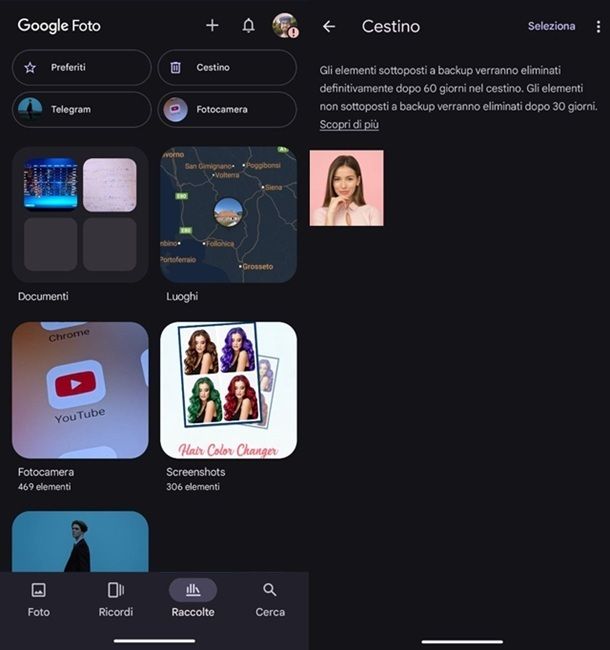
Task: Go back from the Cestino screen
Action: [329, 27]
